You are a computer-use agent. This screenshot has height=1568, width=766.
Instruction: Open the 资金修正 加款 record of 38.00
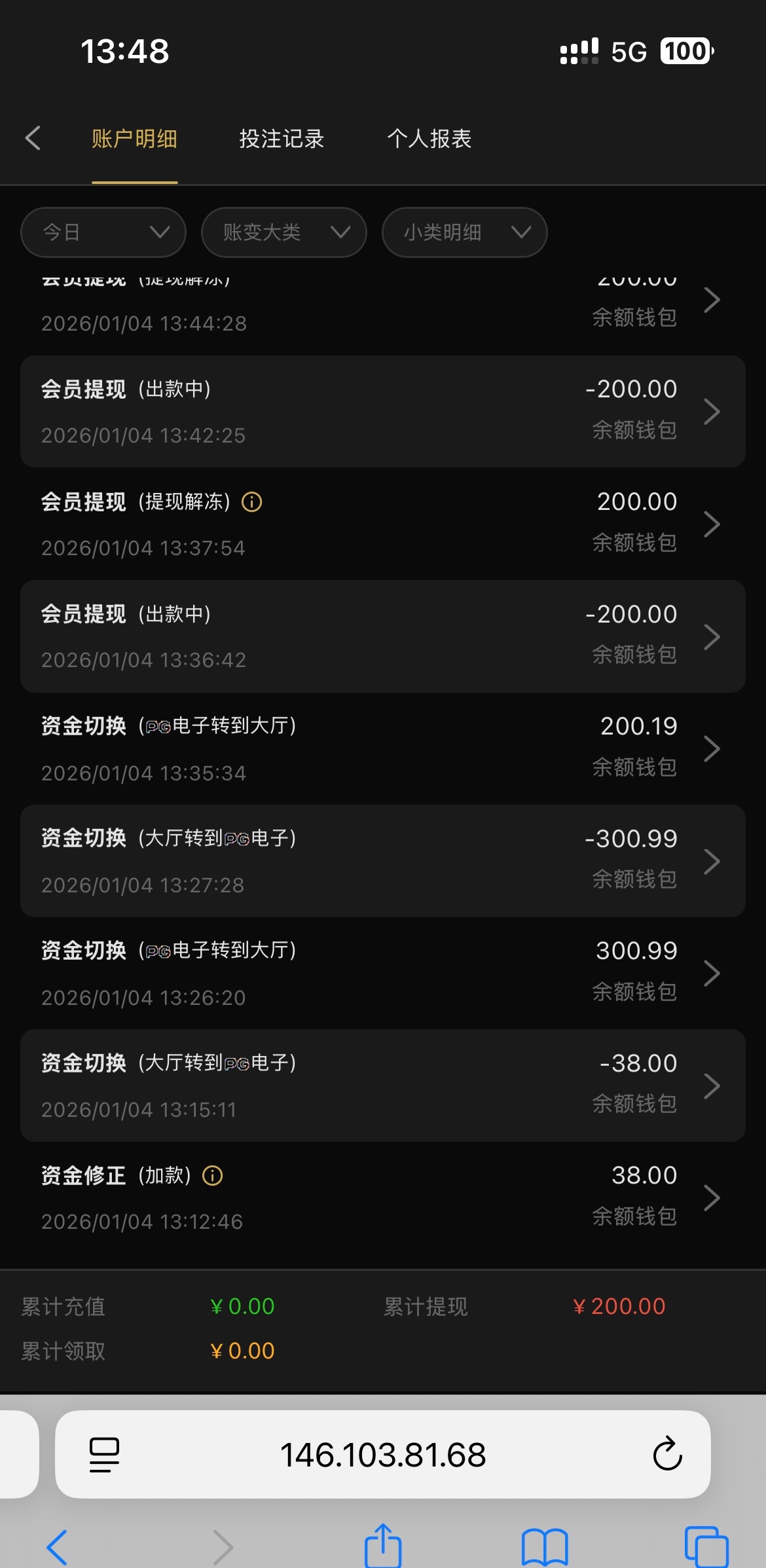[382, 1197]
